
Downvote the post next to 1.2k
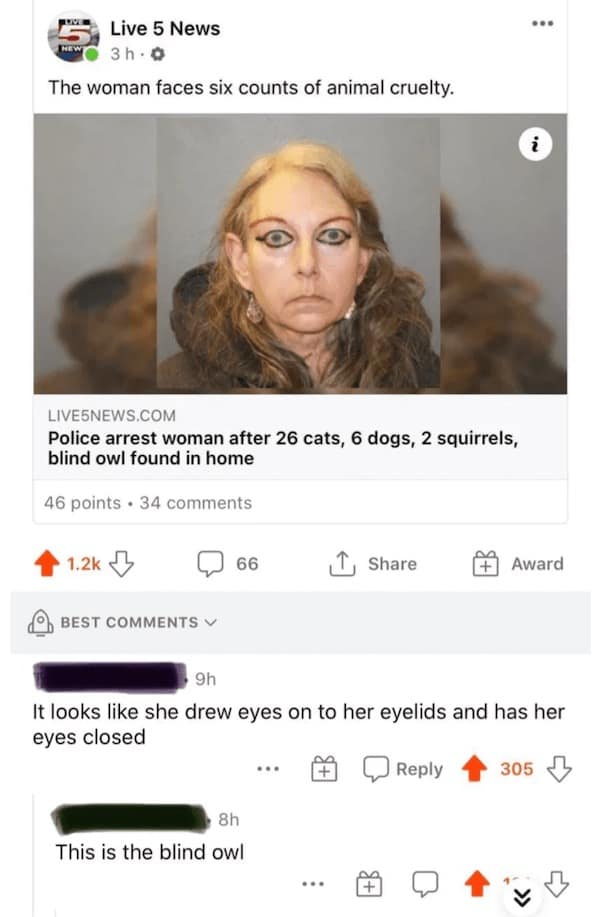(x=121, y=564)
